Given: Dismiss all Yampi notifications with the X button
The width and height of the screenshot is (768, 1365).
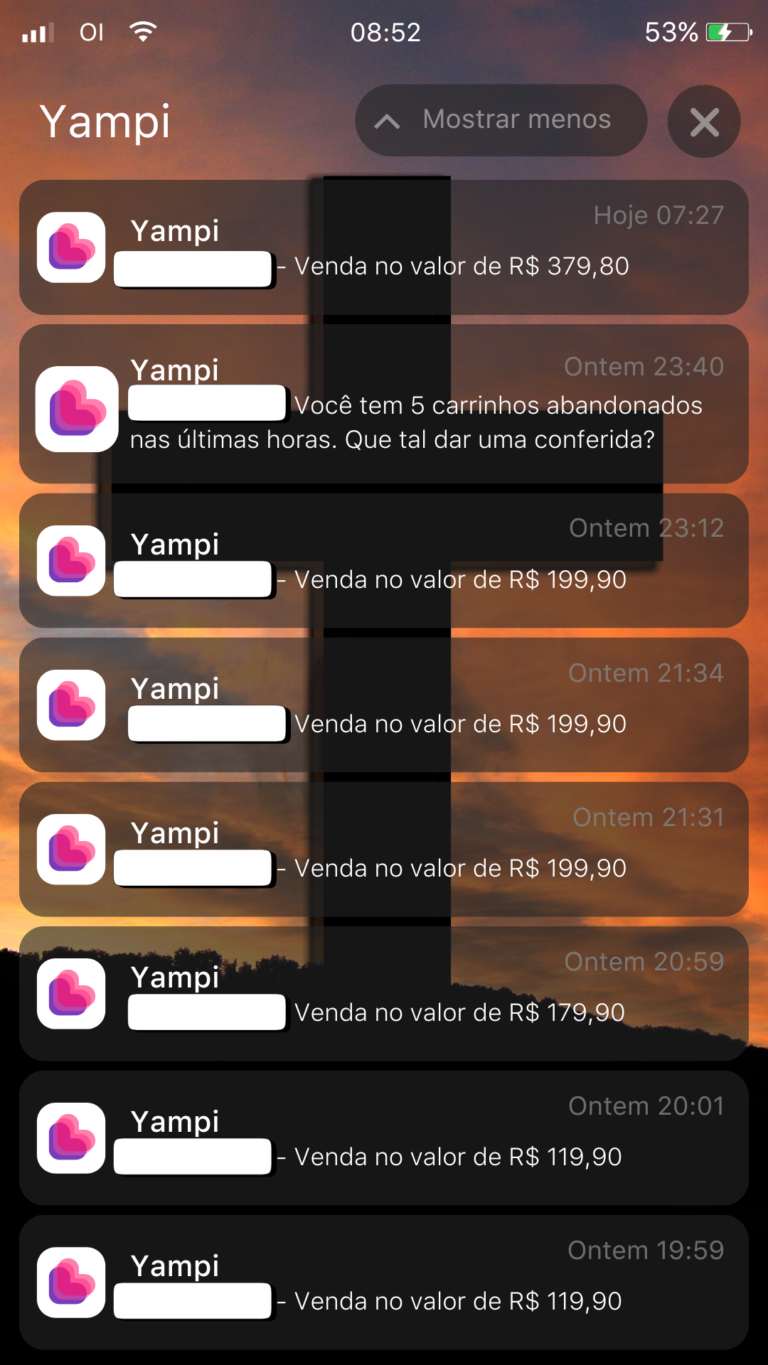Looking at the screenshot, I should 704,120.
